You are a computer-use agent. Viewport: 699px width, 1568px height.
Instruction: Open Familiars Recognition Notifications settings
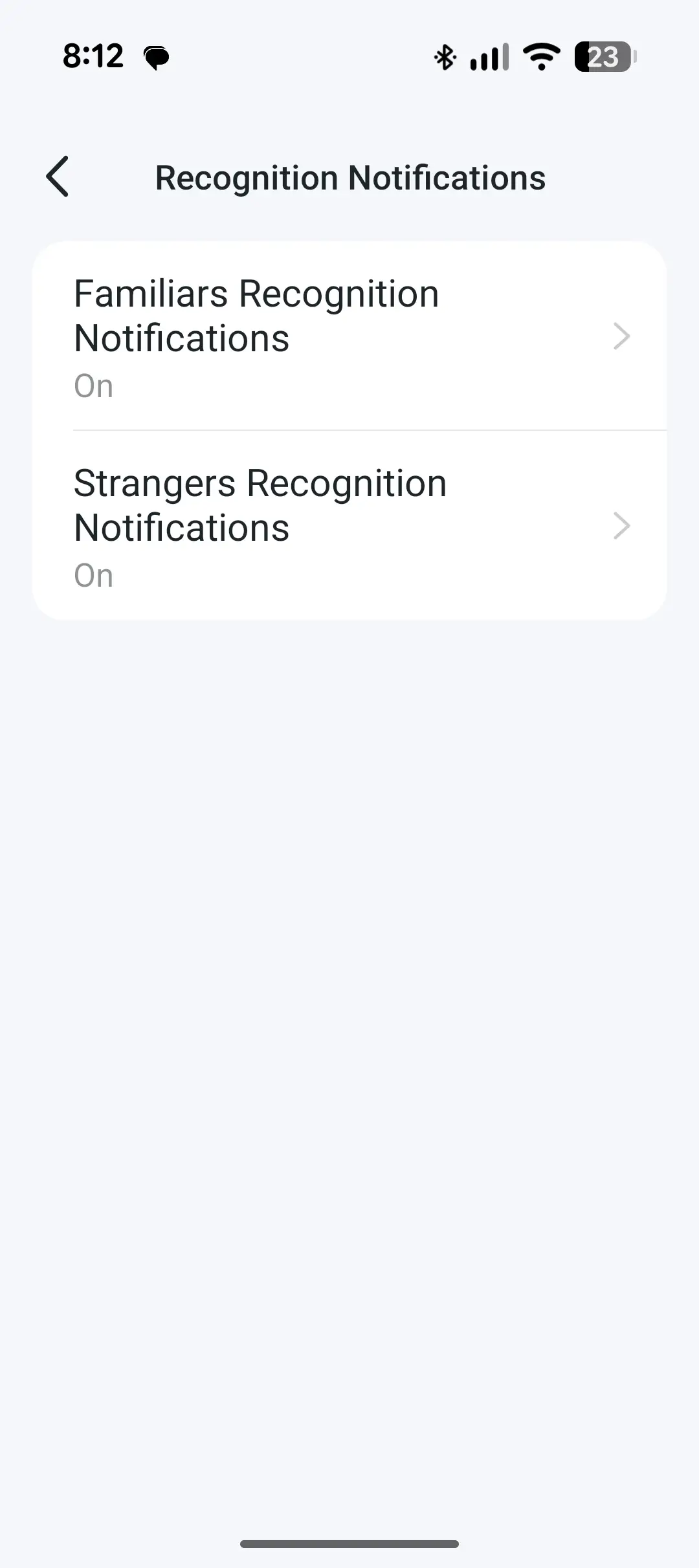(349, 336)
